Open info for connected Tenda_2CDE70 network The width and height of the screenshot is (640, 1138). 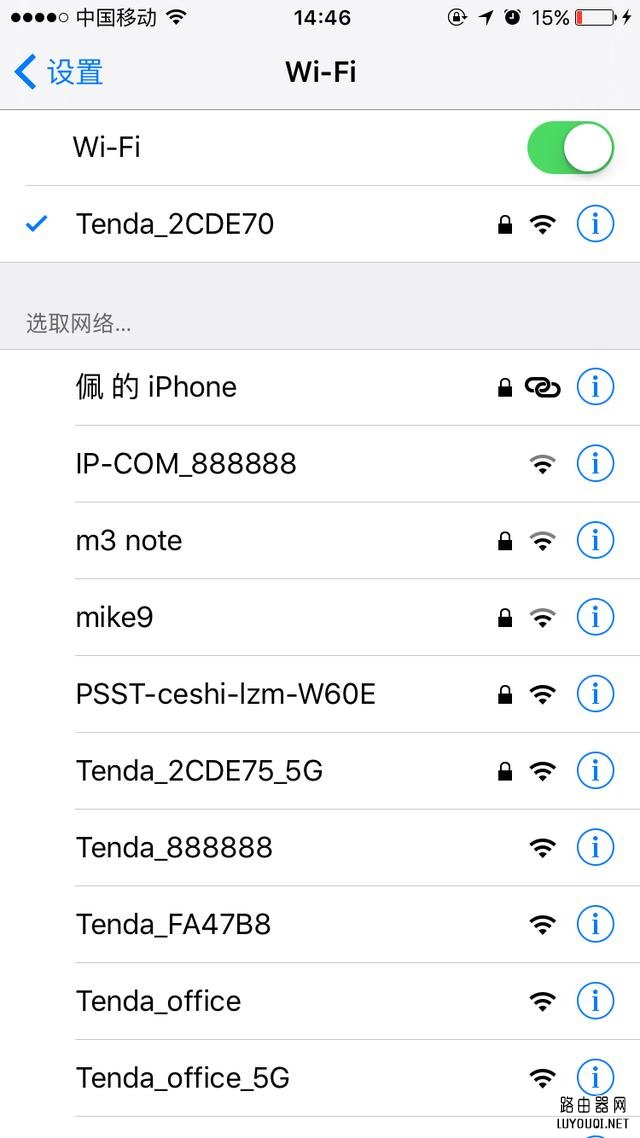click(595, 224)
